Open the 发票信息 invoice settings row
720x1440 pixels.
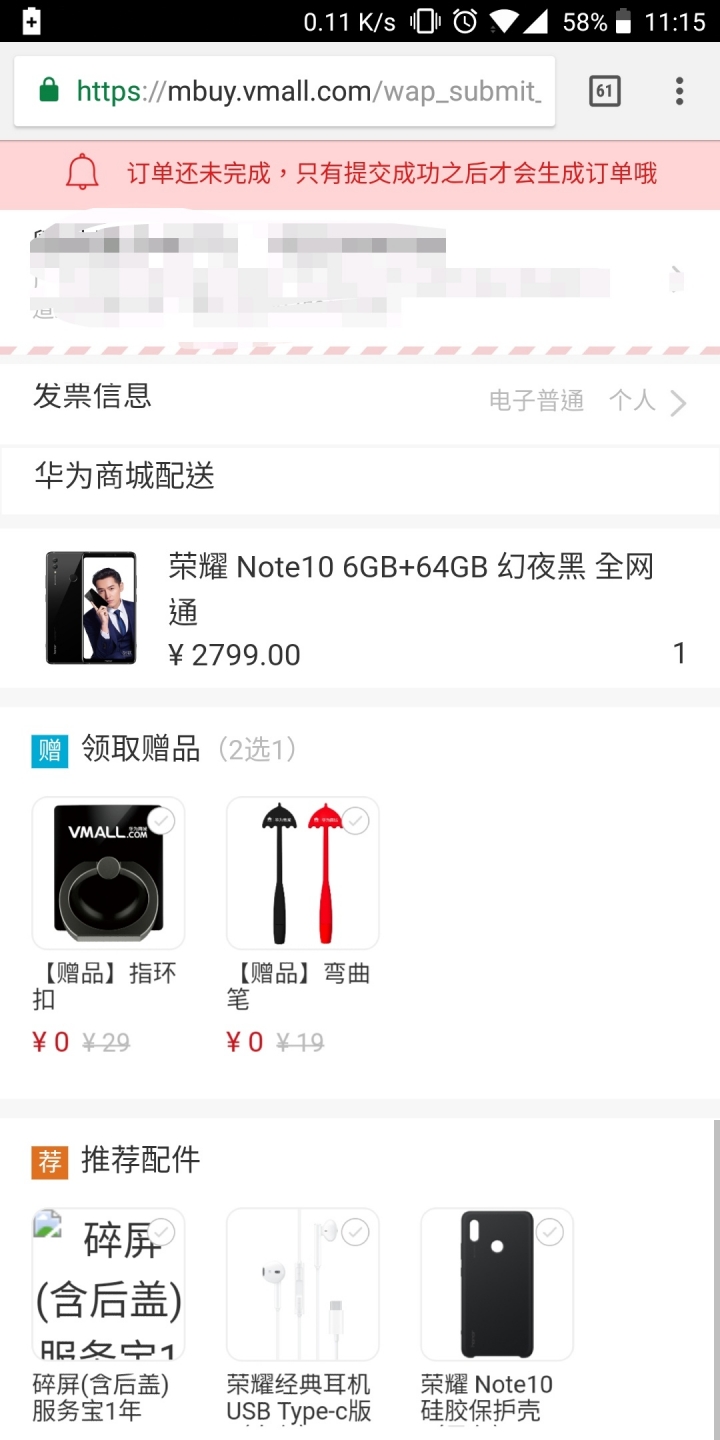pos(360,400)
